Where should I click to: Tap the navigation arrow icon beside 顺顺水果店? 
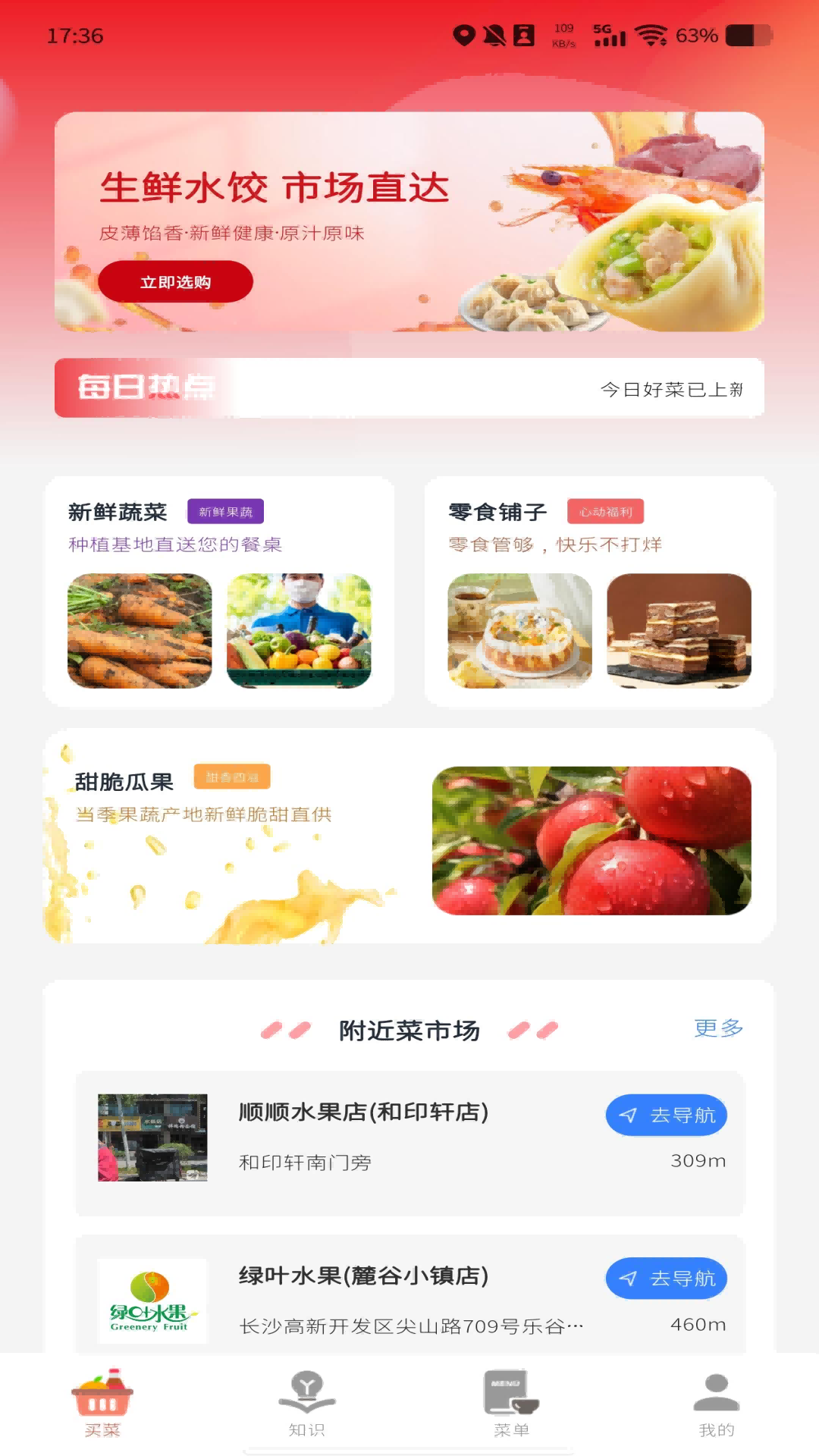point(627,1115)
